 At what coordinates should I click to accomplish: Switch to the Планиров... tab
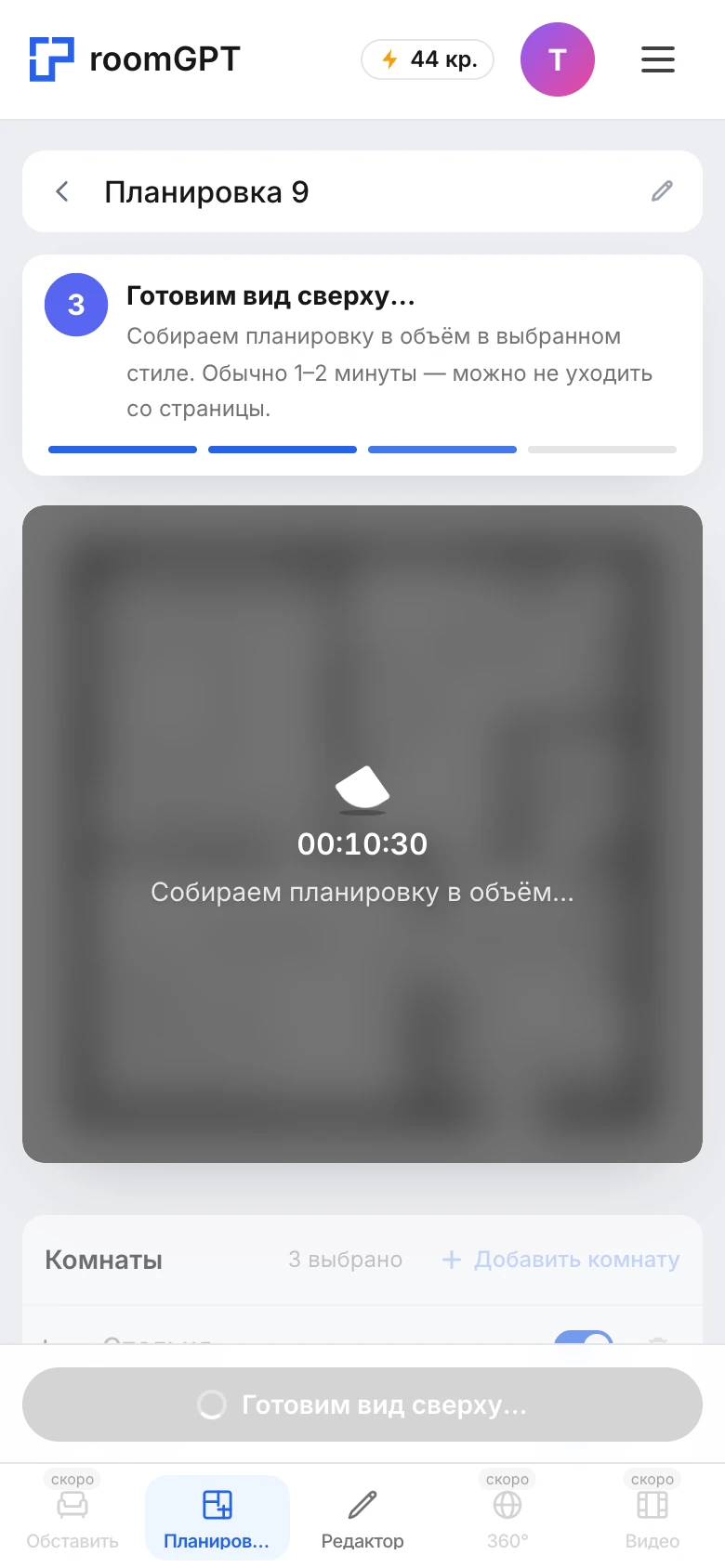pos(217,1518)
